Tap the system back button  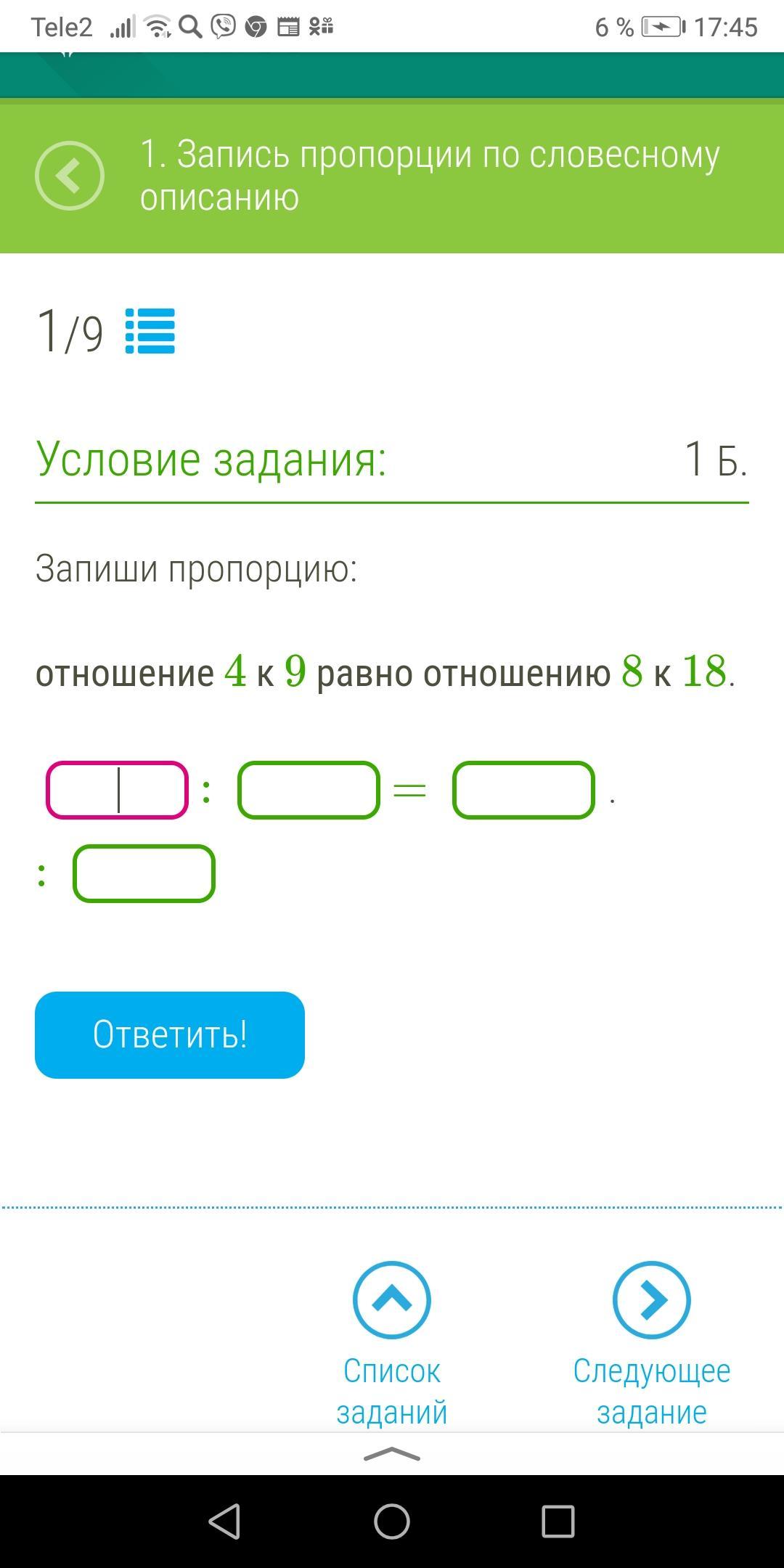[224, 1521]
